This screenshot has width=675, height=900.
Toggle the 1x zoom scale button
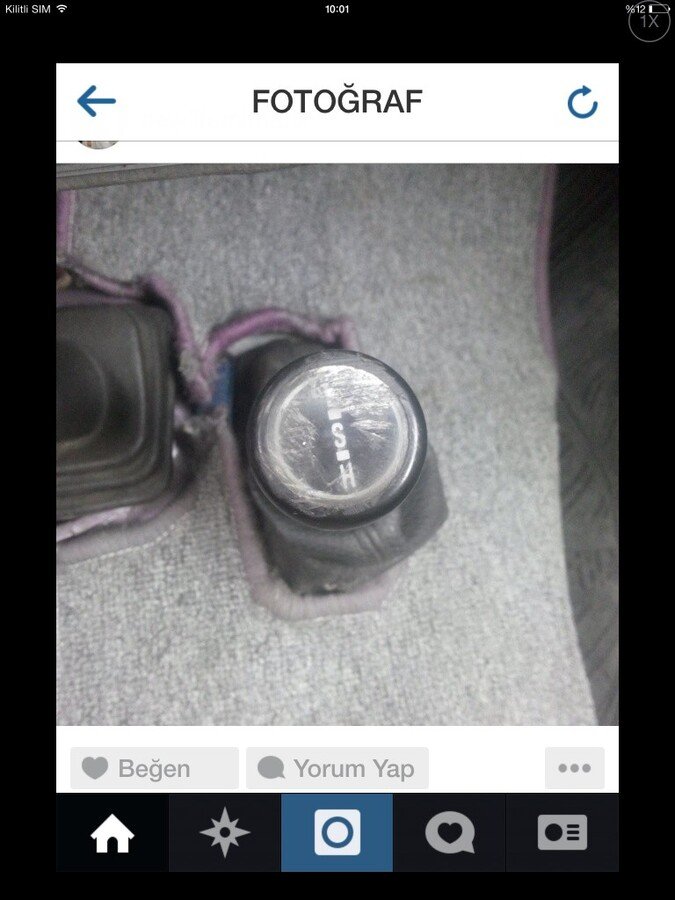[649, 21]
